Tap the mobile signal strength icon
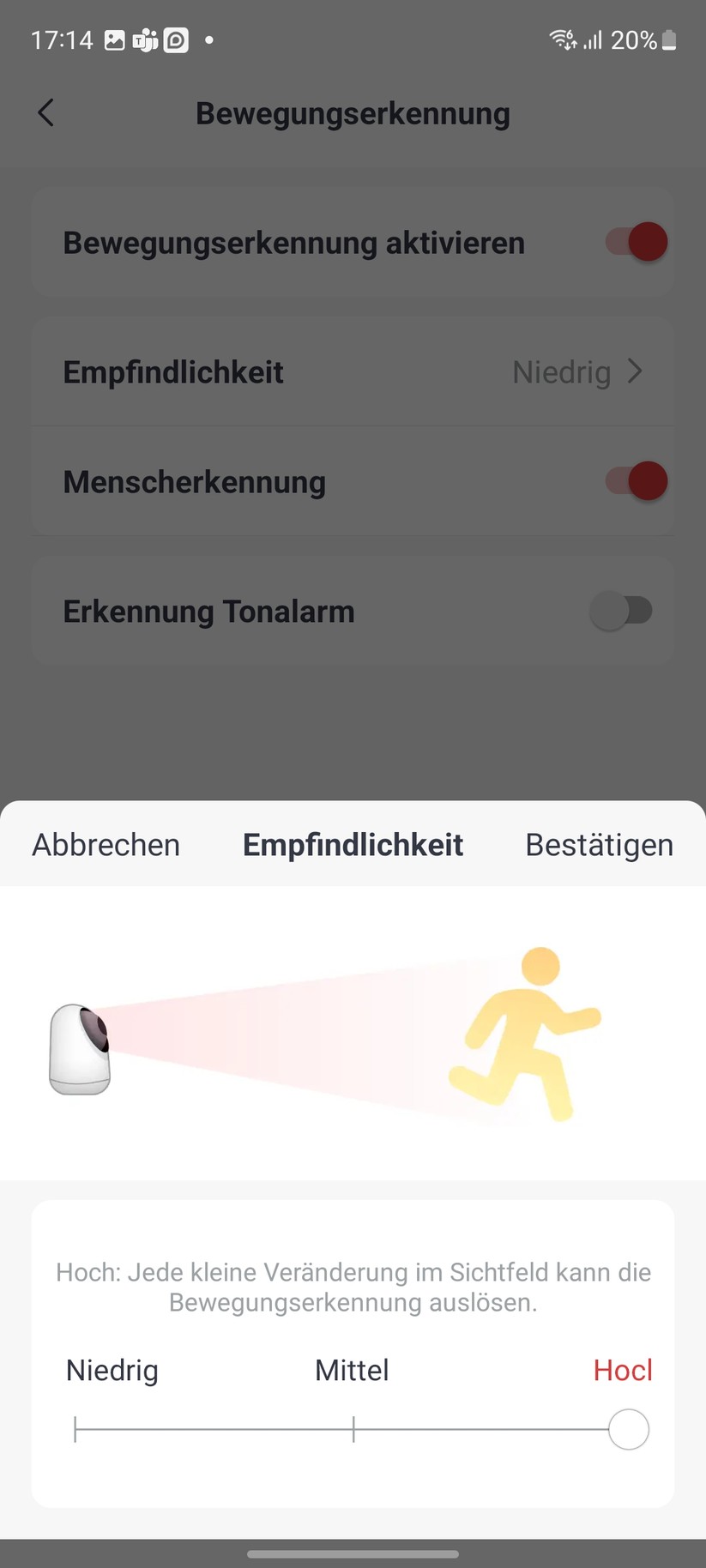The height and width of the screenshot is (1568, 706). tap(592, 39)
